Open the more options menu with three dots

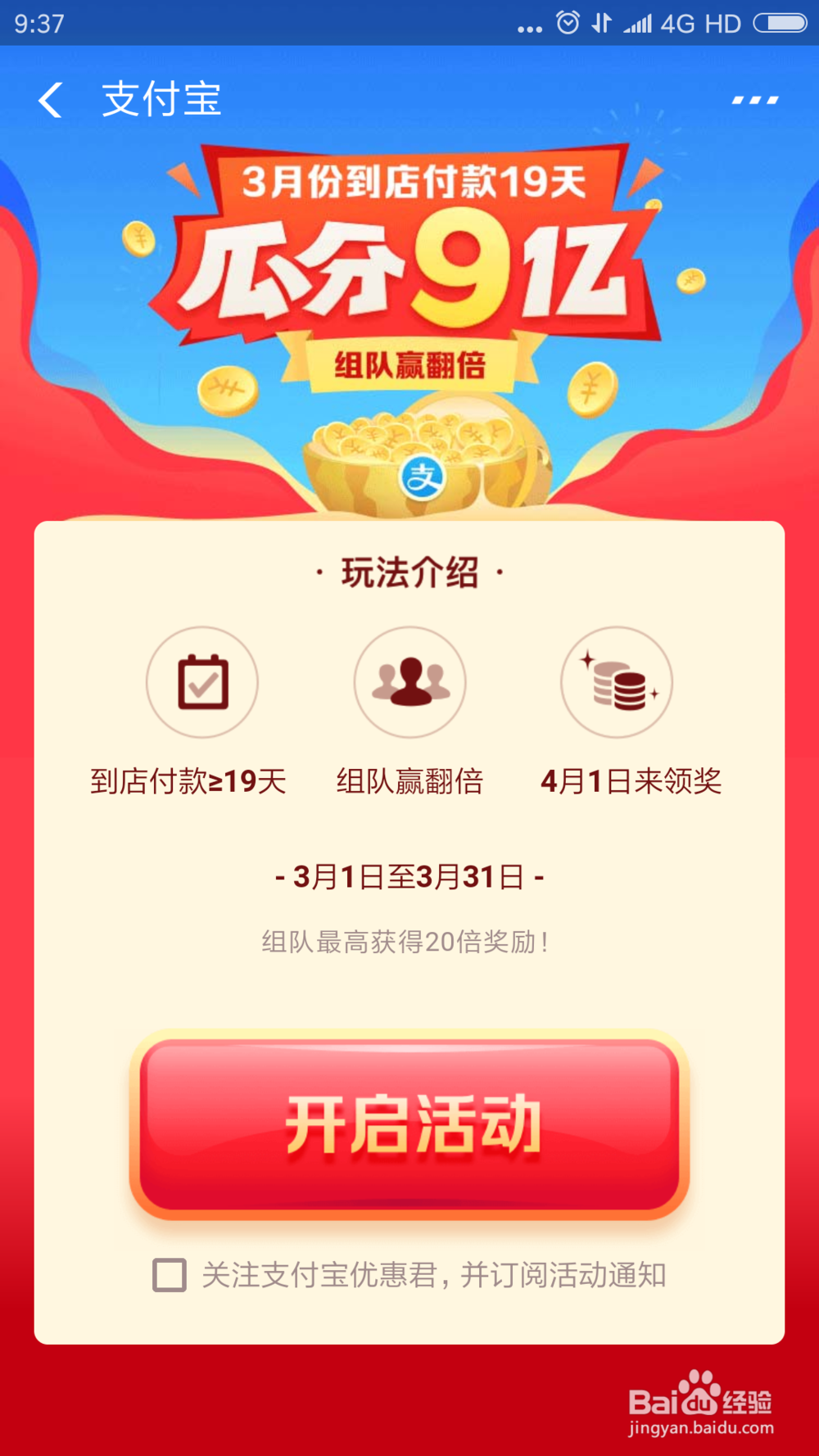point(753,100)
